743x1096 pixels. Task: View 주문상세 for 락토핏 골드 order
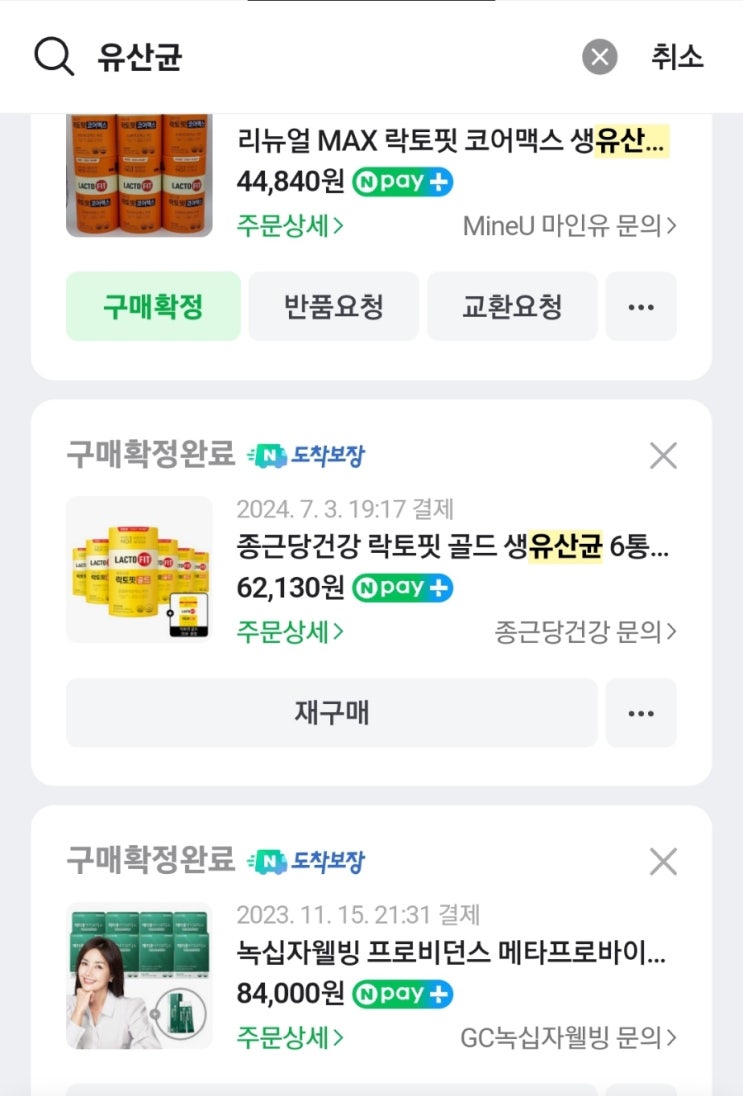coord(290,632)
